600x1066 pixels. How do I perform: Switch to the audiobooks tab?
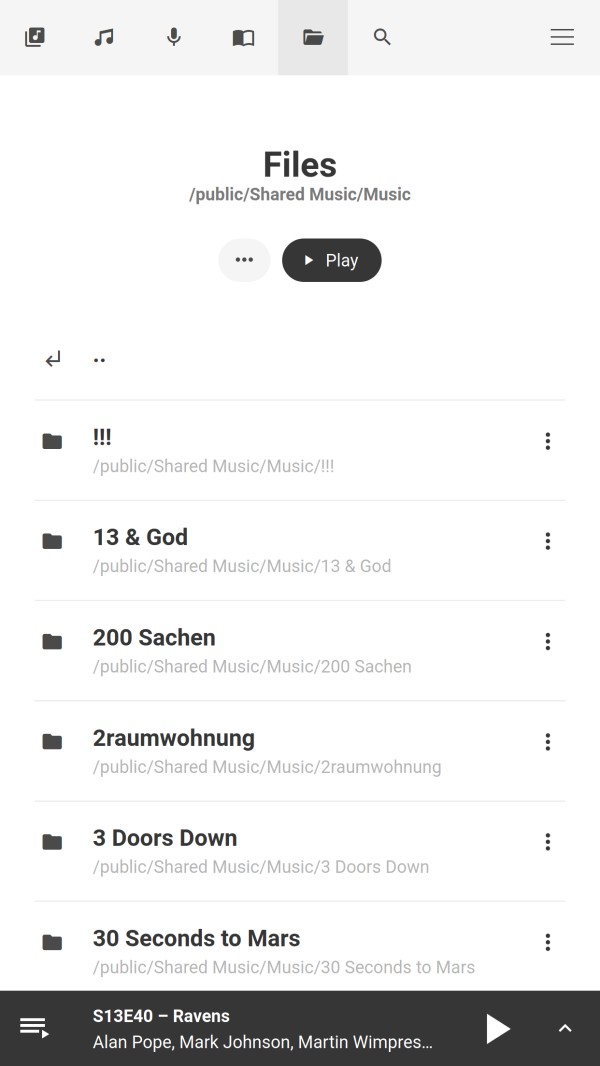tap(243, 37)
